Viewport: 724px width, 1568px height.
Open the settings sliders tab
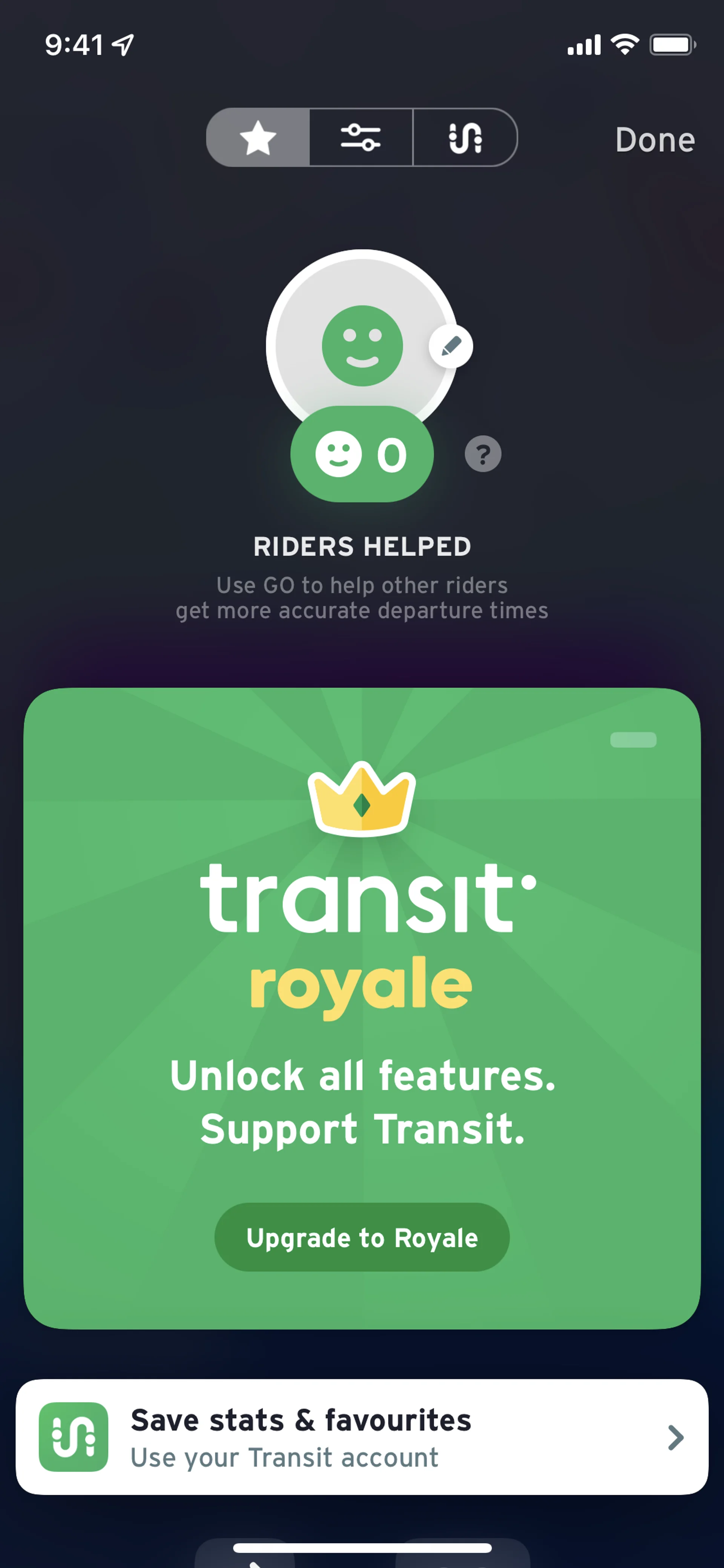361,138
